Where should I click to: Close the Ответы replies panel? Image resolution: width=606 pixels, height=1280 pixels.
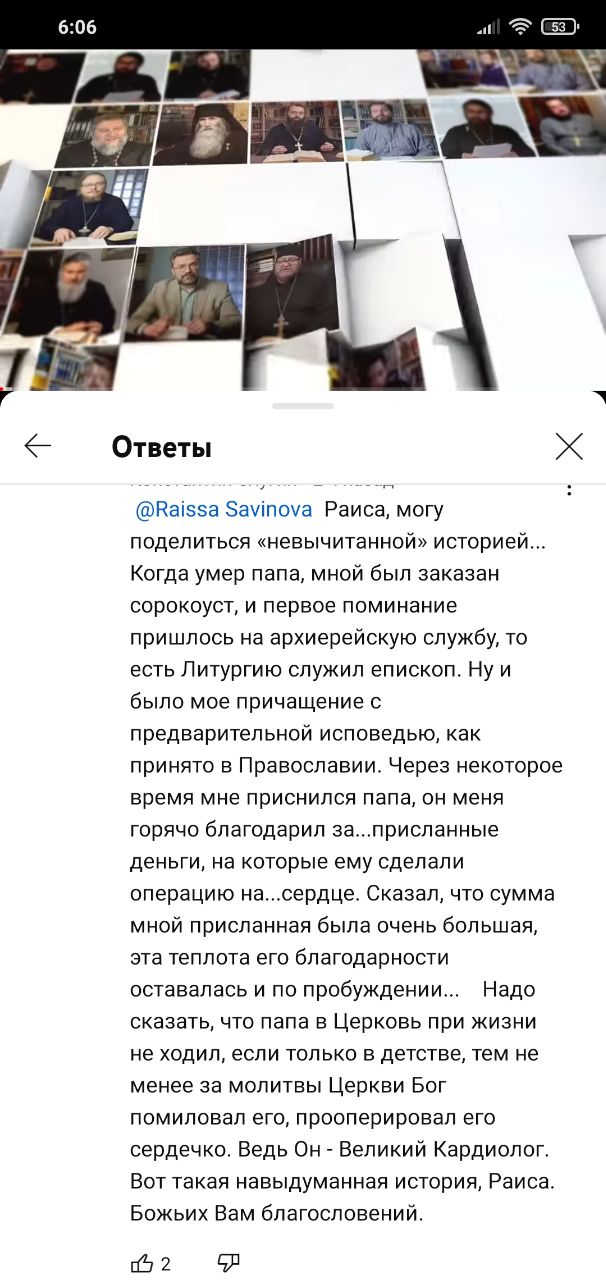[569, 446]
